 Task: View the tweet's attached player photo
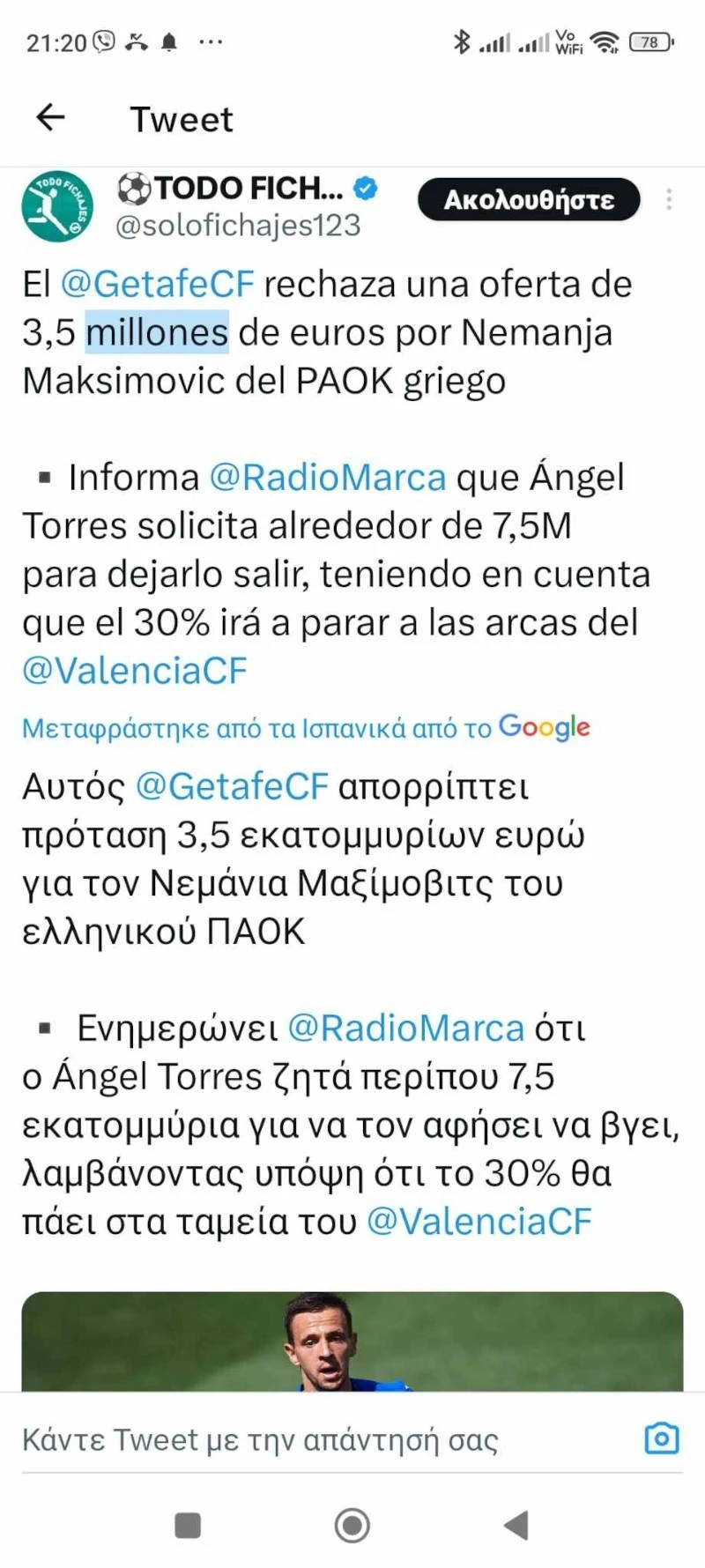click(x=352, y=1341)
